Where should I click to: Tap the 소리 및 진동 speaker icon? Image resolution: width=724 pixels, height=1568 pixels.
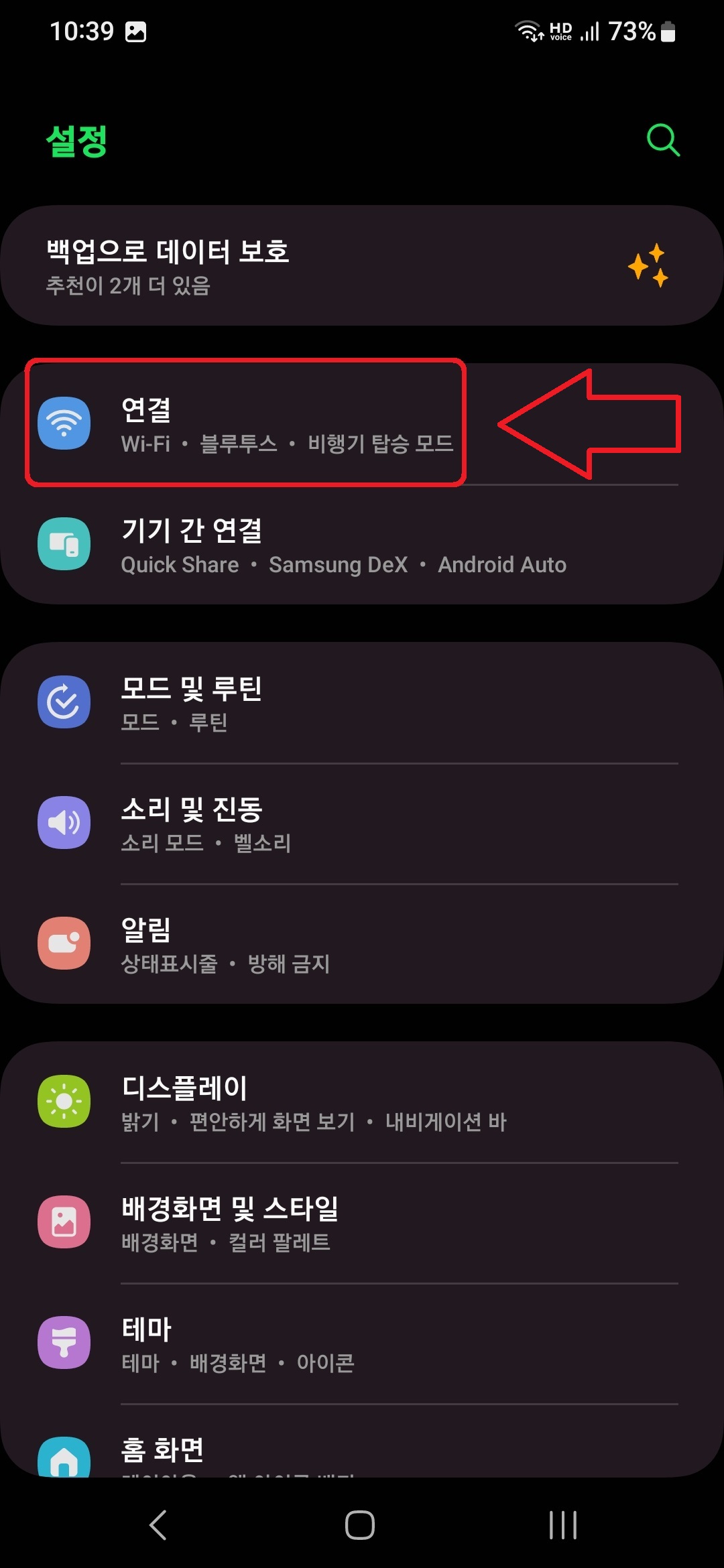64,824
